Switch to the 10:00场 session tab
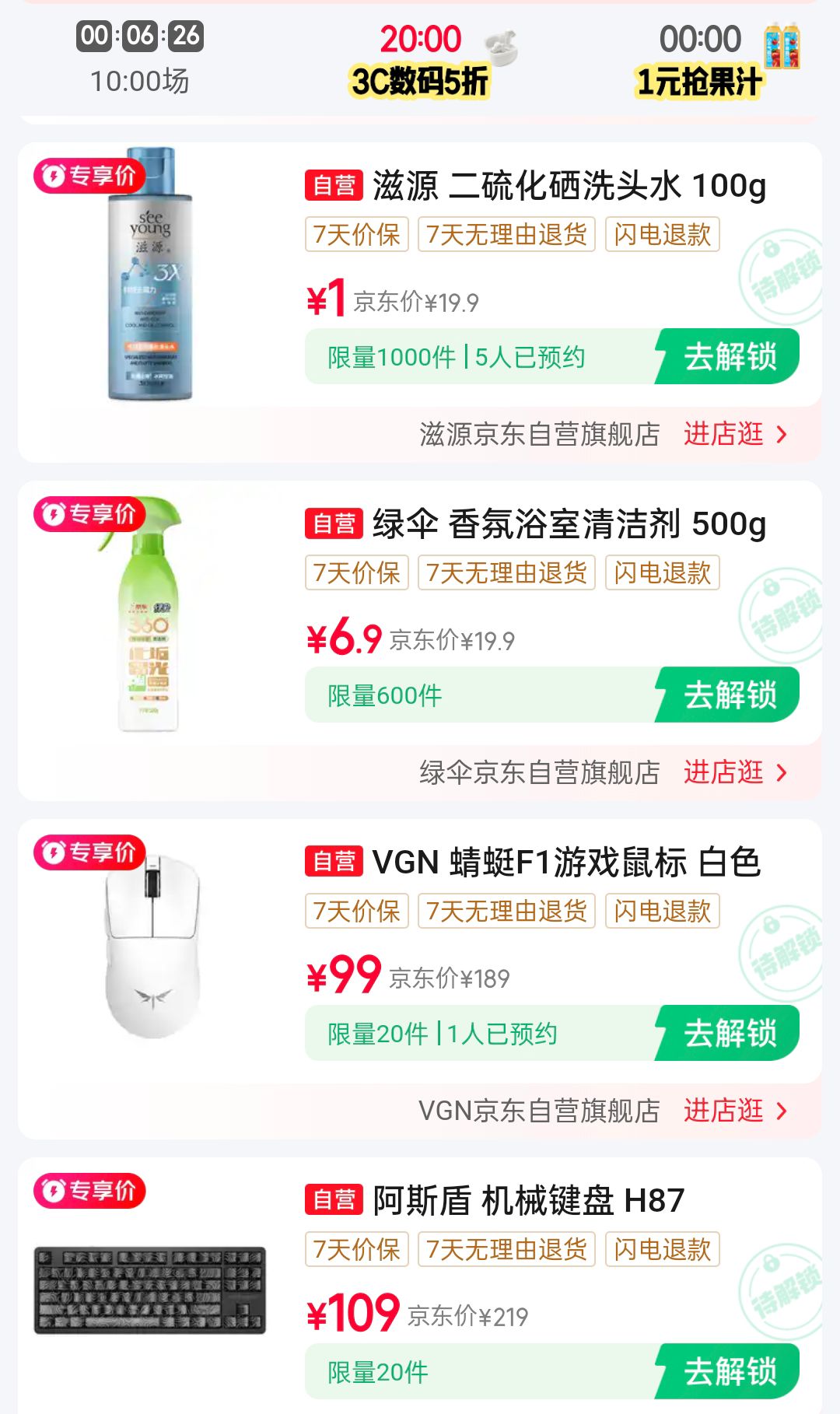The width and height of the screenshot is (840, 1414). click(140, 58)
